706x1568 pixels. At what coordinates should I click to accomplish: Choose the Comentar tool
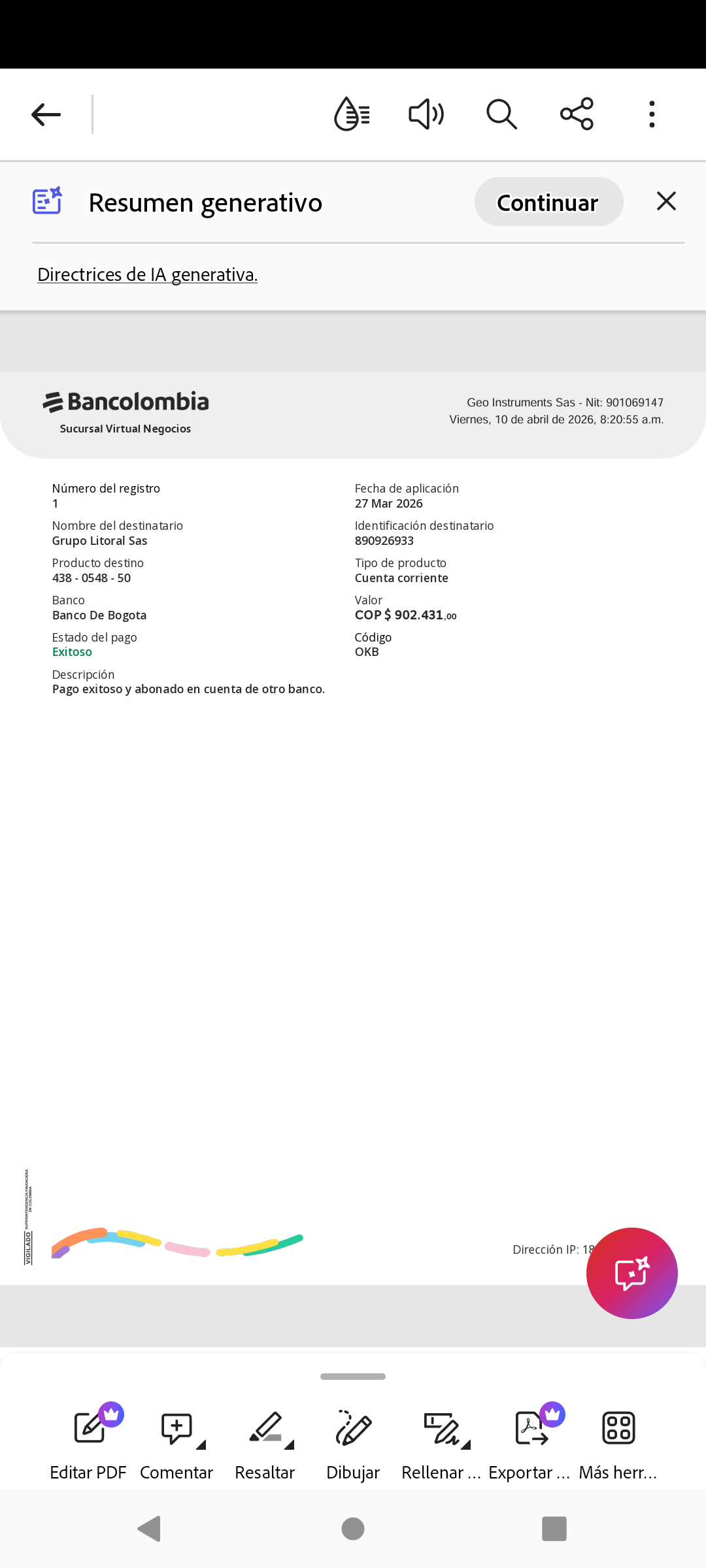click(x=176, y=1442)
